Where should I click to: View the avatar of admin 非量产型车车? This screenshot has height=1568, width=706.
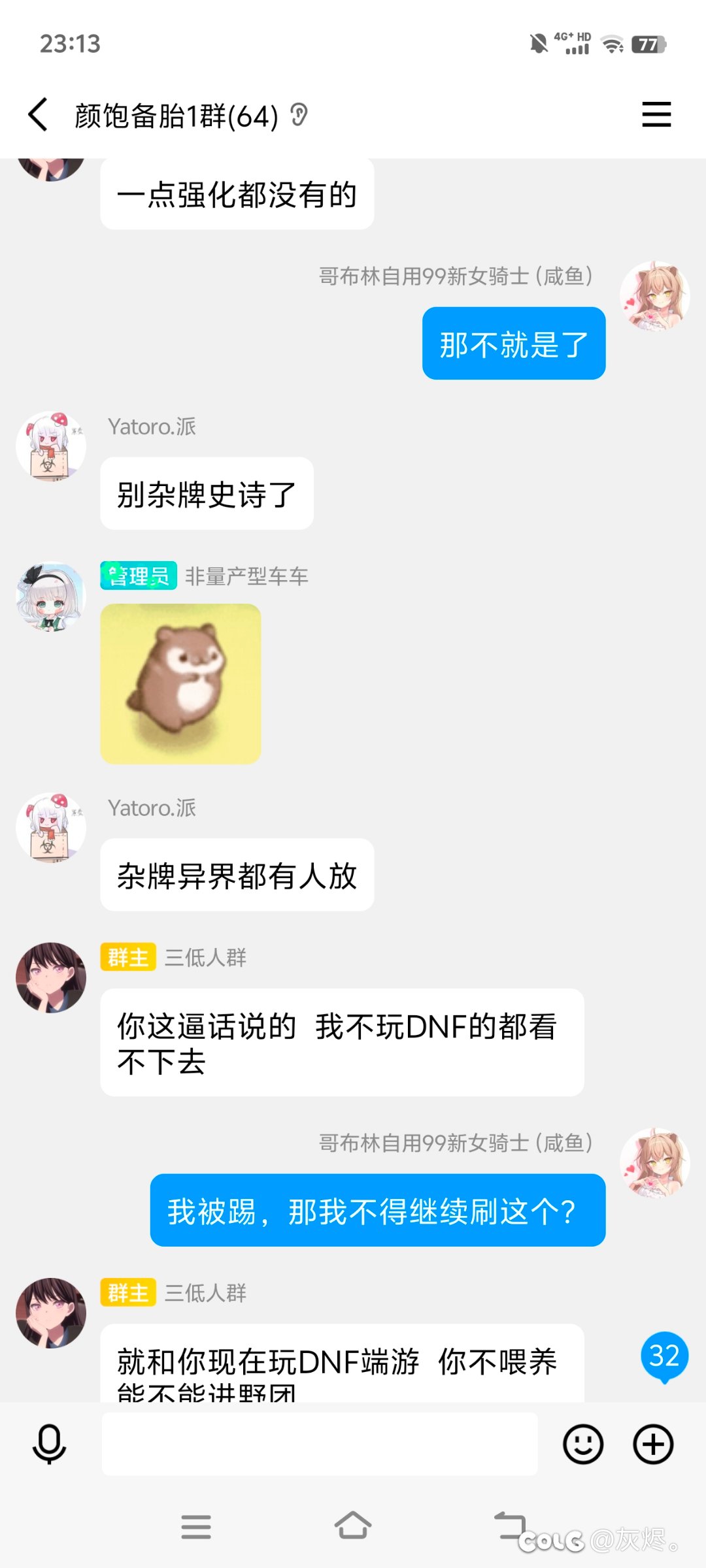point(51,597)
